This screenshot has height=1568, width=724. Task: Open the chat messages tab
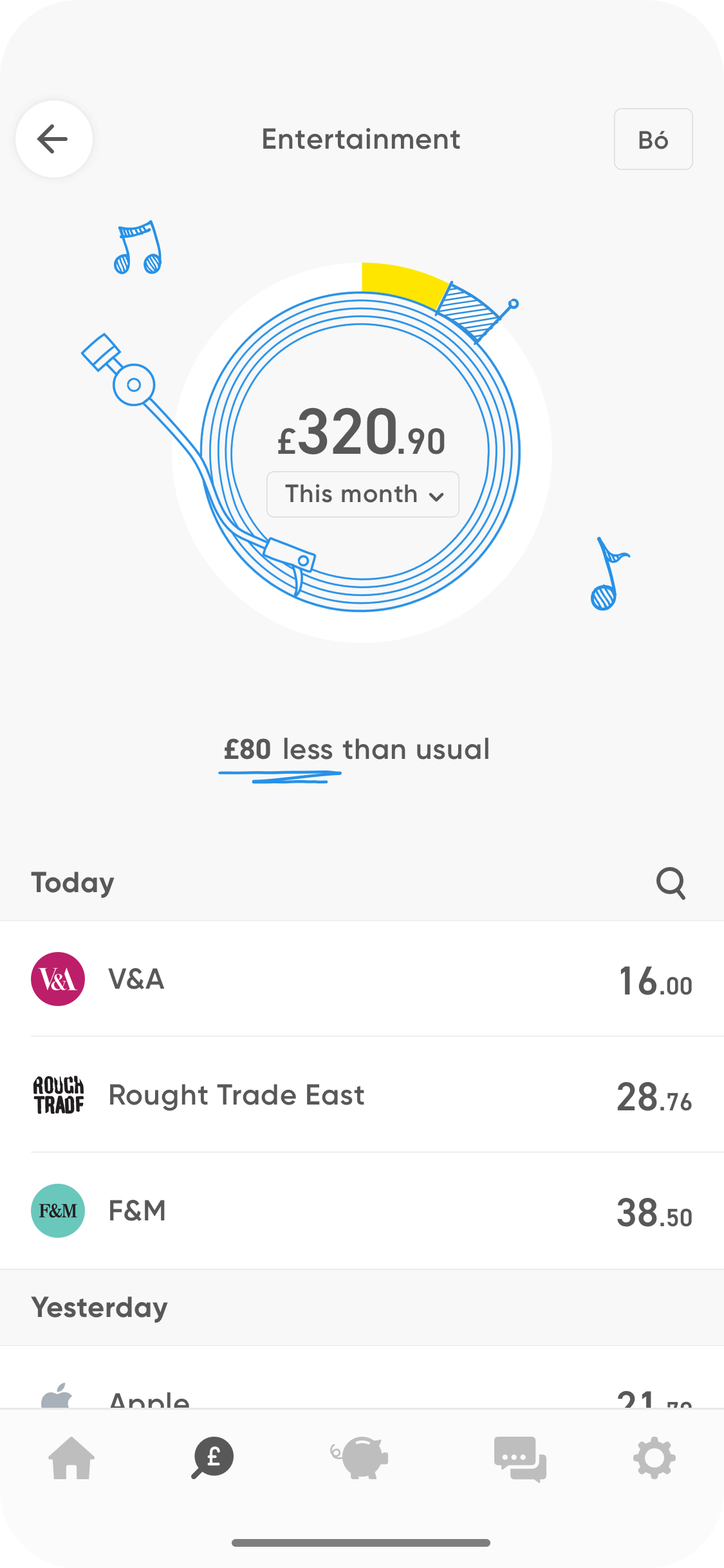520,1459
